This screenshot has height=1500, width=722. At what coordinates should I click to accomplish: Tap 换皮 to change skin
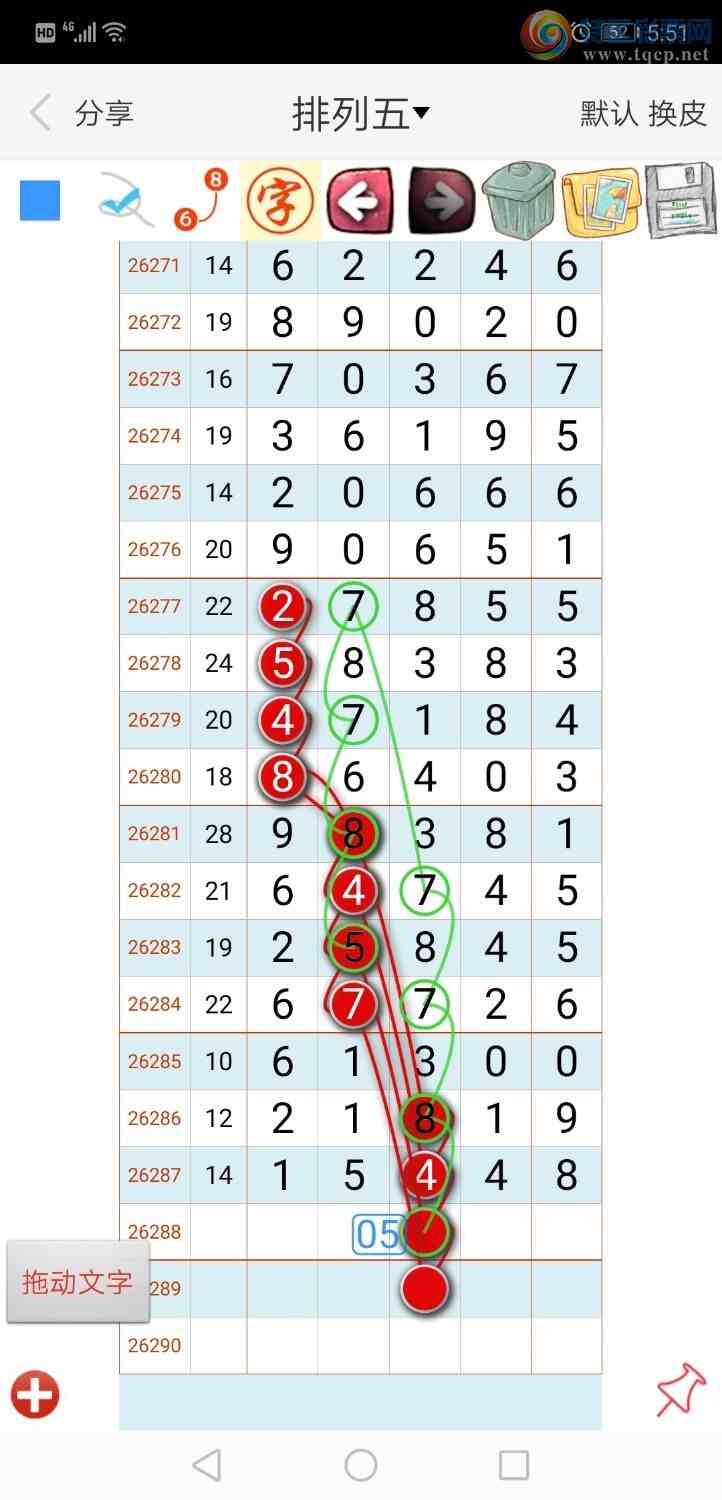678,114
